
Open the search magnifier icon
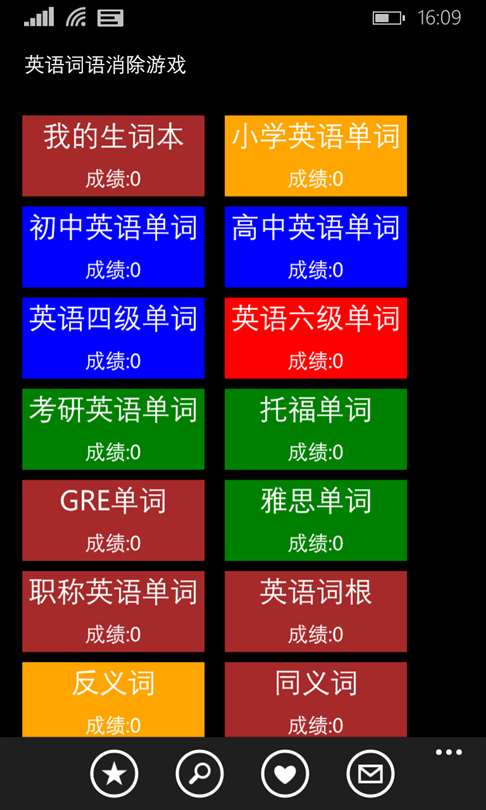click(200, 774)
